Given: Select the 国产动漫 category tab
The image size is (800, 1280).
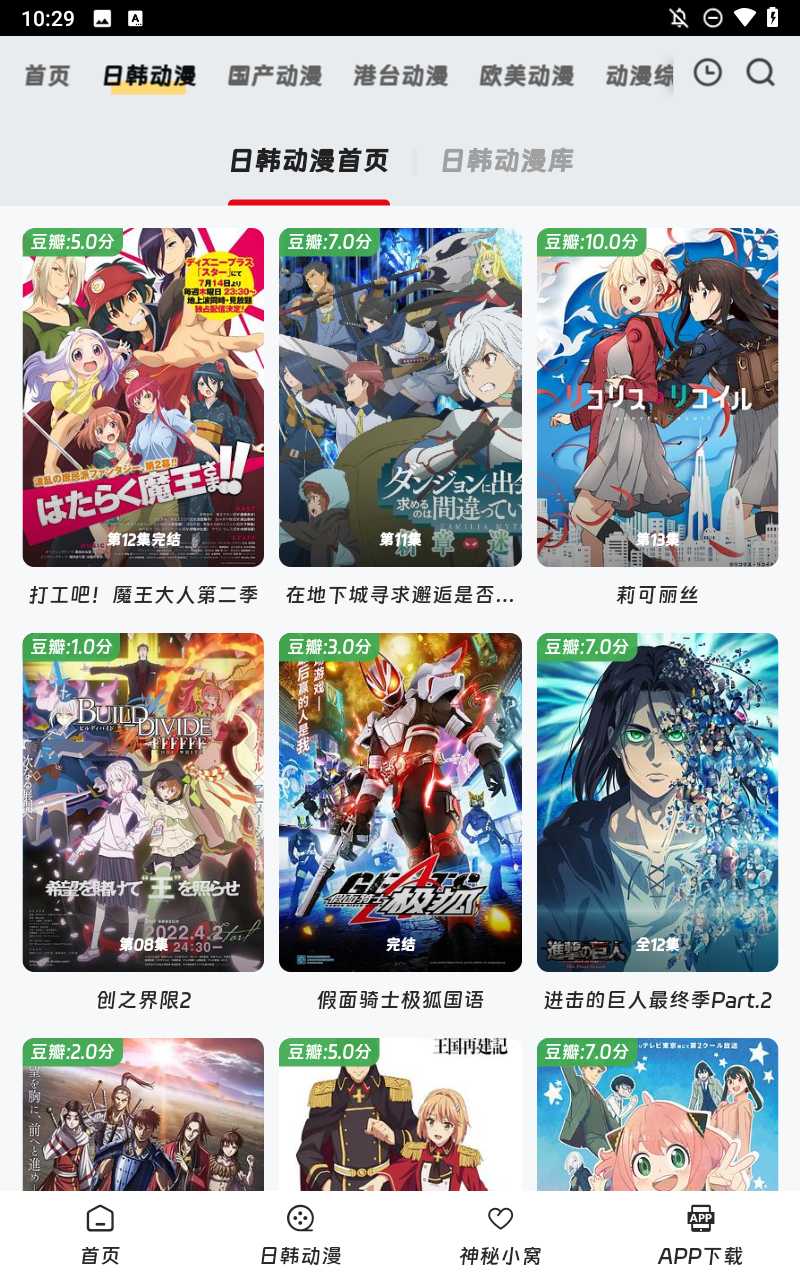Looking at the screenshot, I should click(274, 76).
